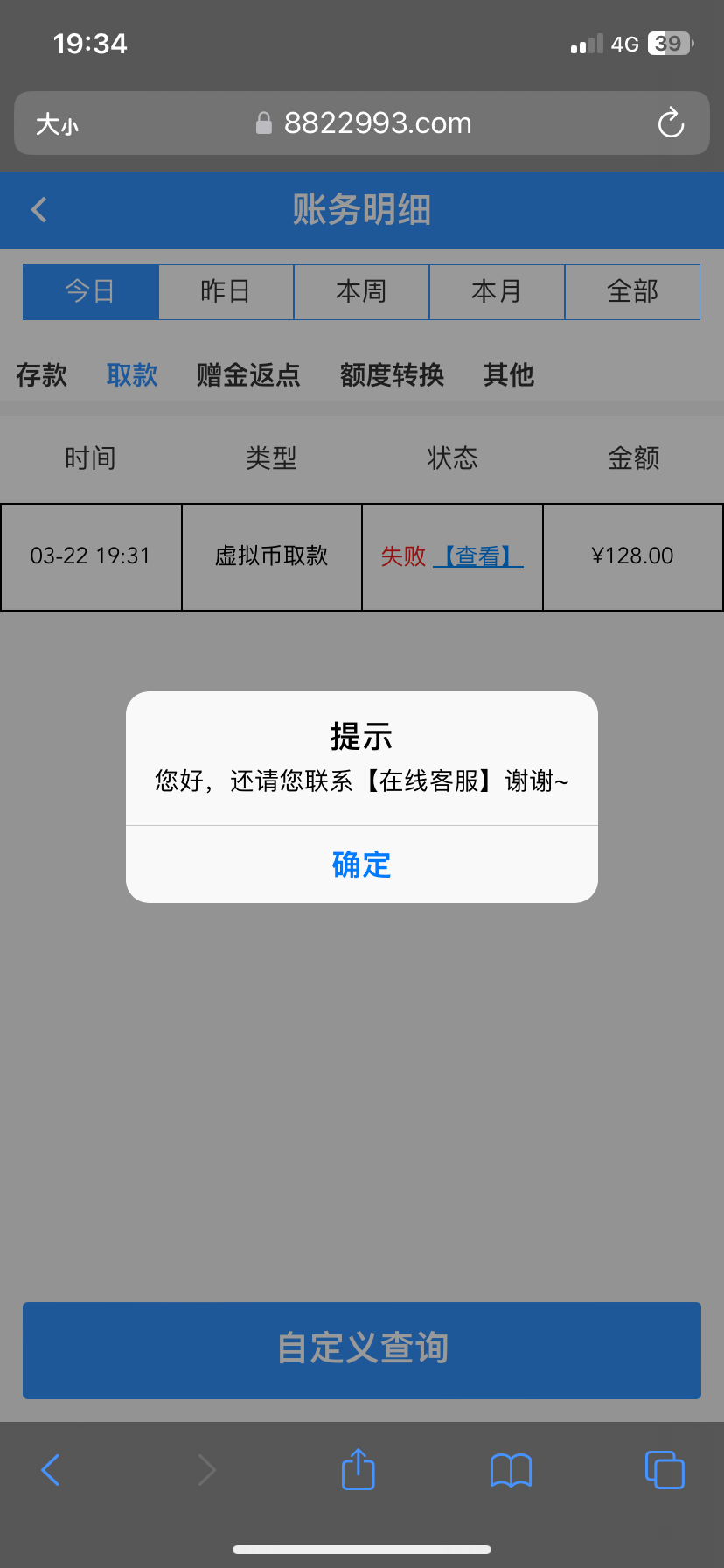724x1568 pixels.
Task: Switch to the 今日 filter
Action: tap(90, 291)
